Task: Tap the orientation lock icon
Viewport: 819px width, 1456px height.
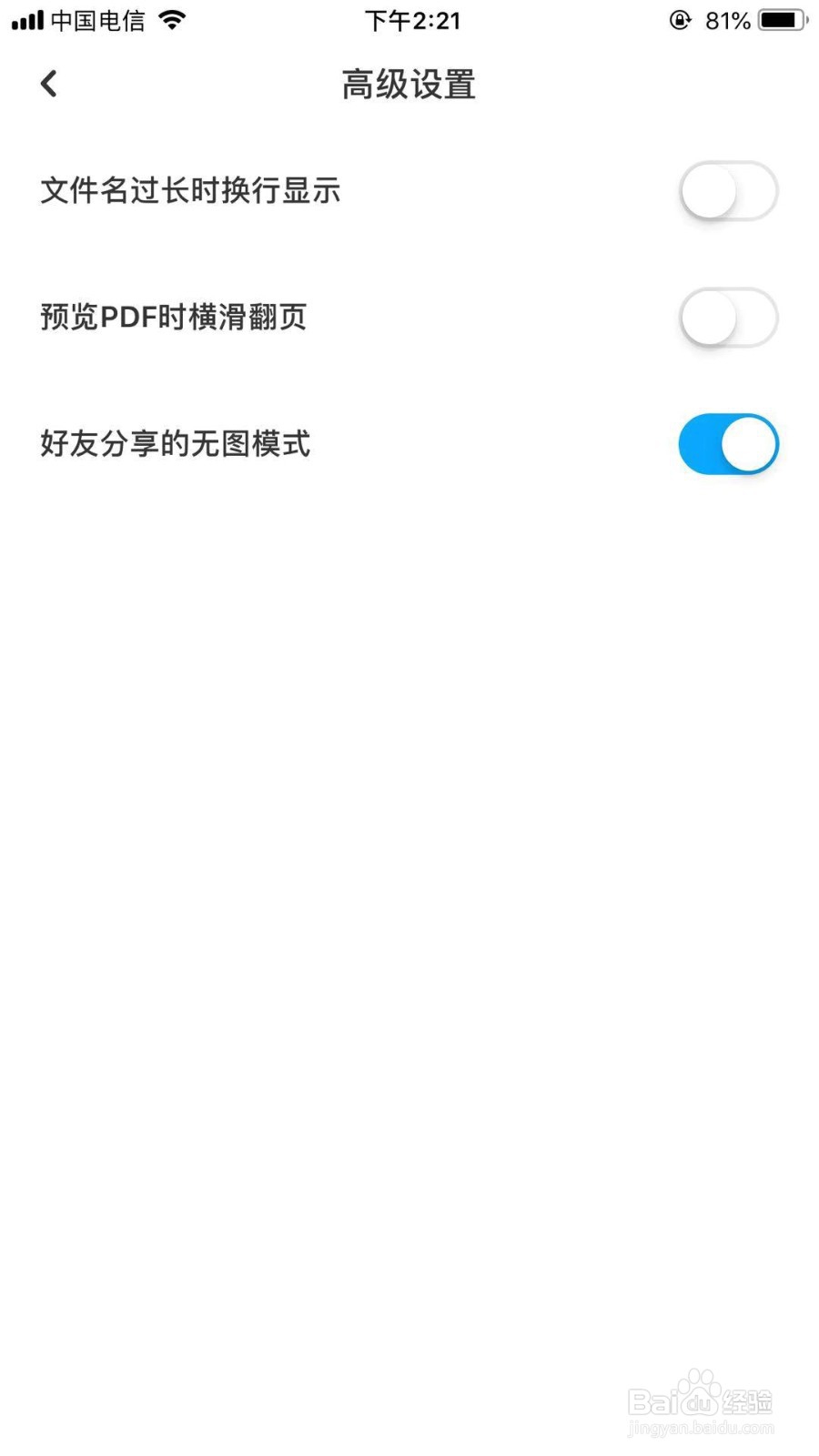Action: pyautogui.click(x=681, y=20)
